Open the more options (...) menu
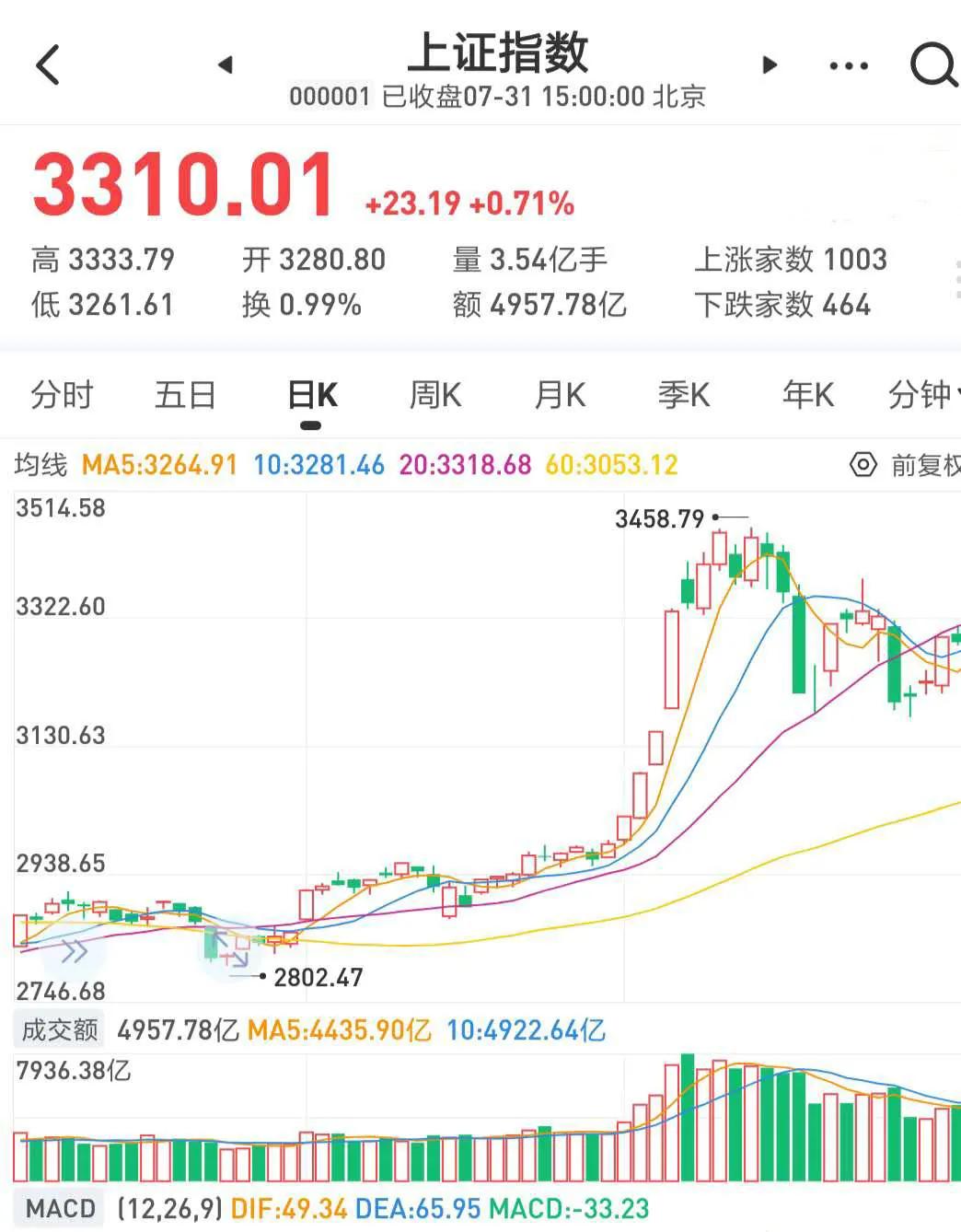Screen dimensions: 961x1232 (x=847, y=64)
